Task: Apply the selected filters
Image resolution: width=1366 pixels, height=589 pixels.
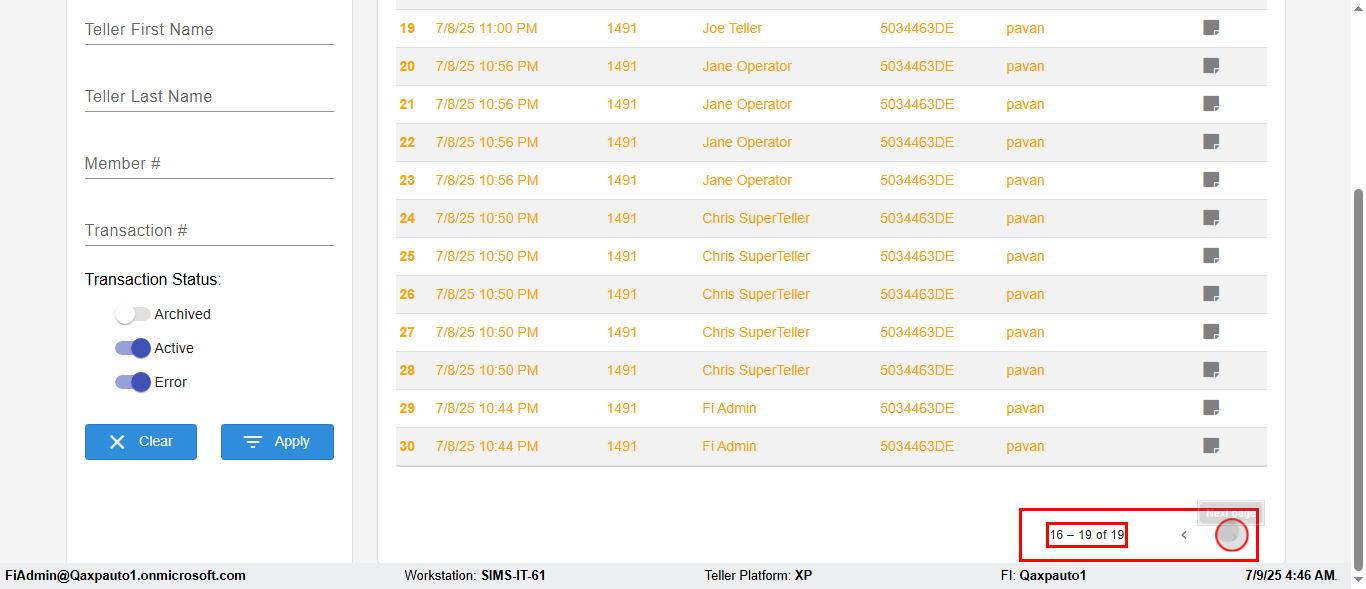Action: click(x=277, y=442)
